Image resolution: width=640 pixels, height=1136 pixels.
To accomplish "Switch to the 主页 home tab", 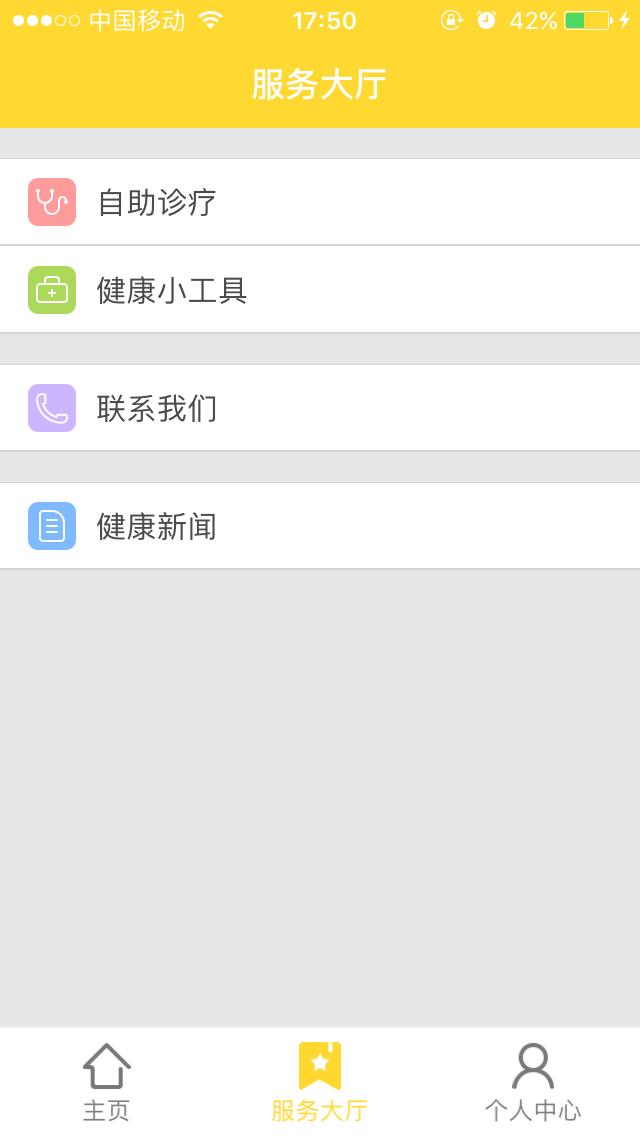I will (x=107, y=1082).
